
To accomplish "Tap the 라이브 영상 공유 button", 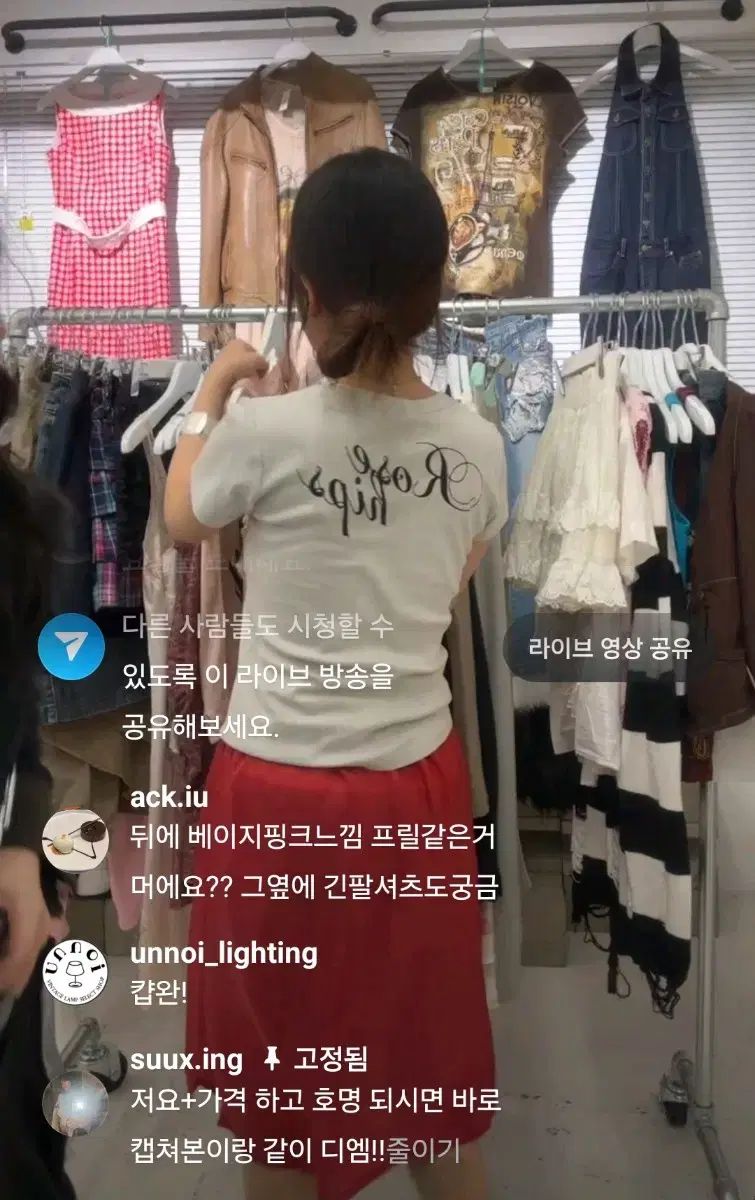I will pos(610,647).
